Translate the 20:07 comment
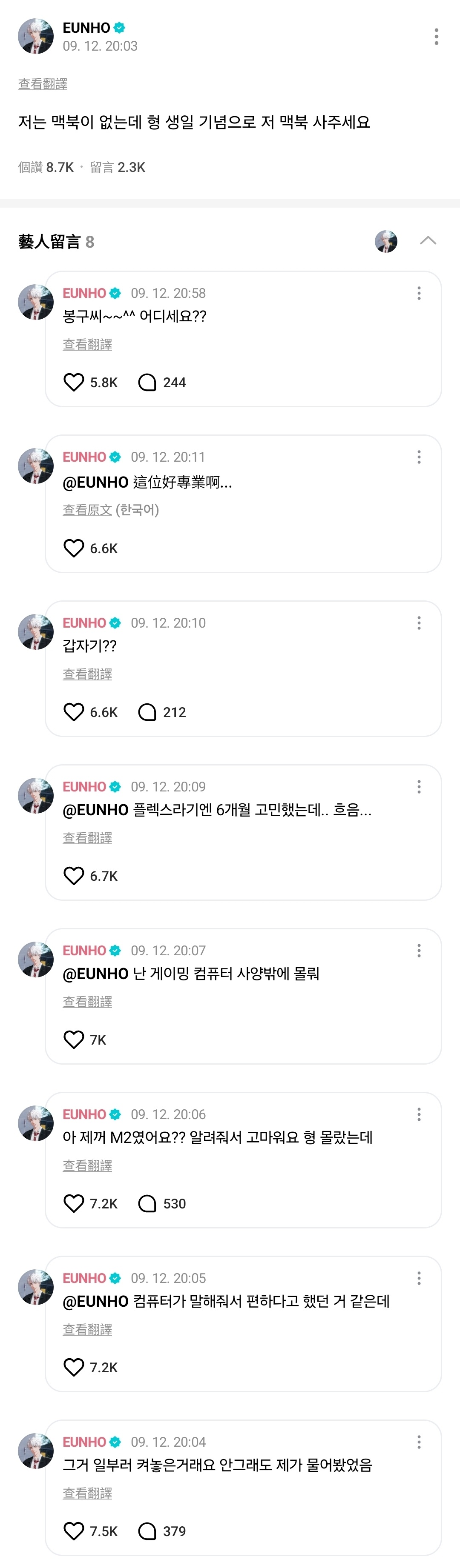The width and height of the screenshot is (460, 1568). click(x=87, y=1002)
